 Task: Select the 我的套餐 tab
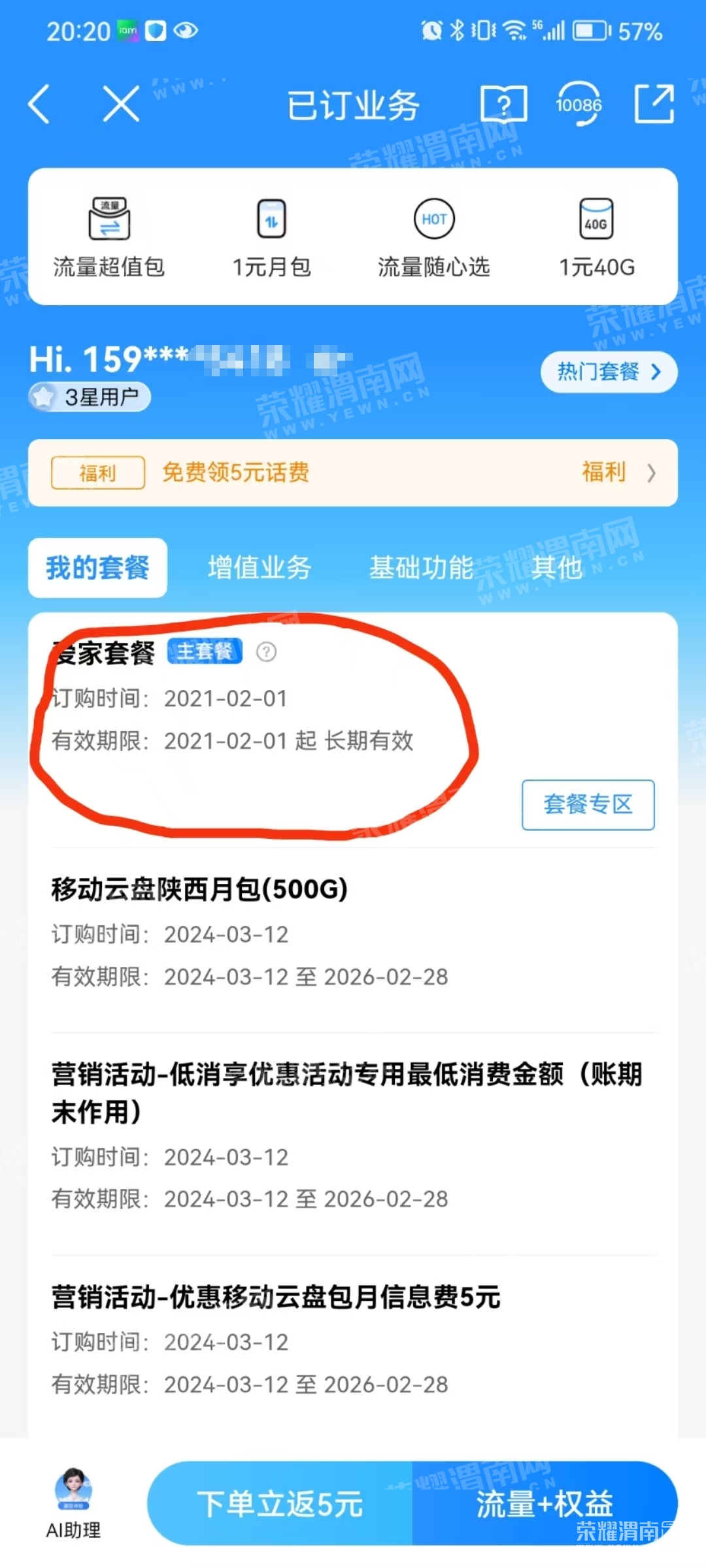coord(97,567)
